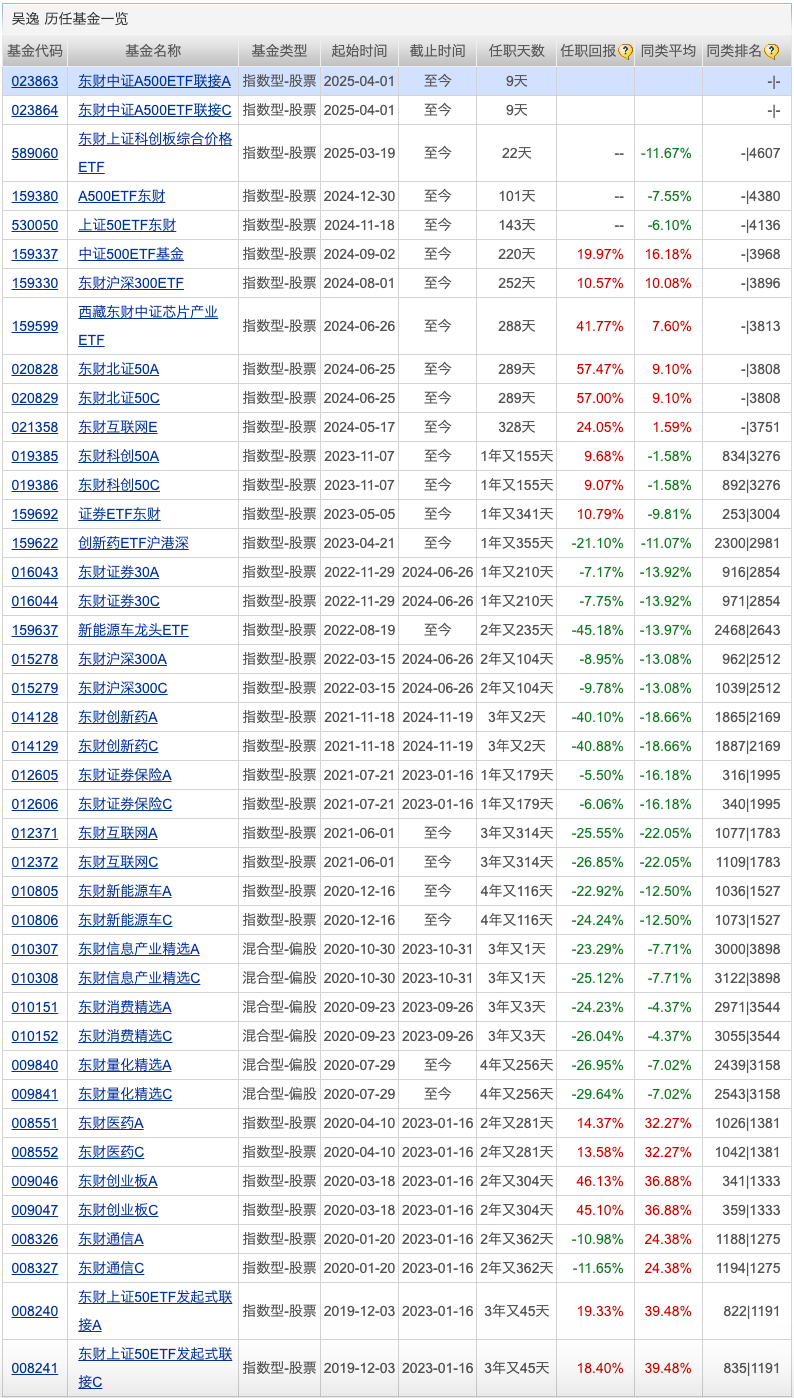This screenshot has width=794, height=1398.
Task: Tap the help icon beside 任职回报
Action: 625,51
